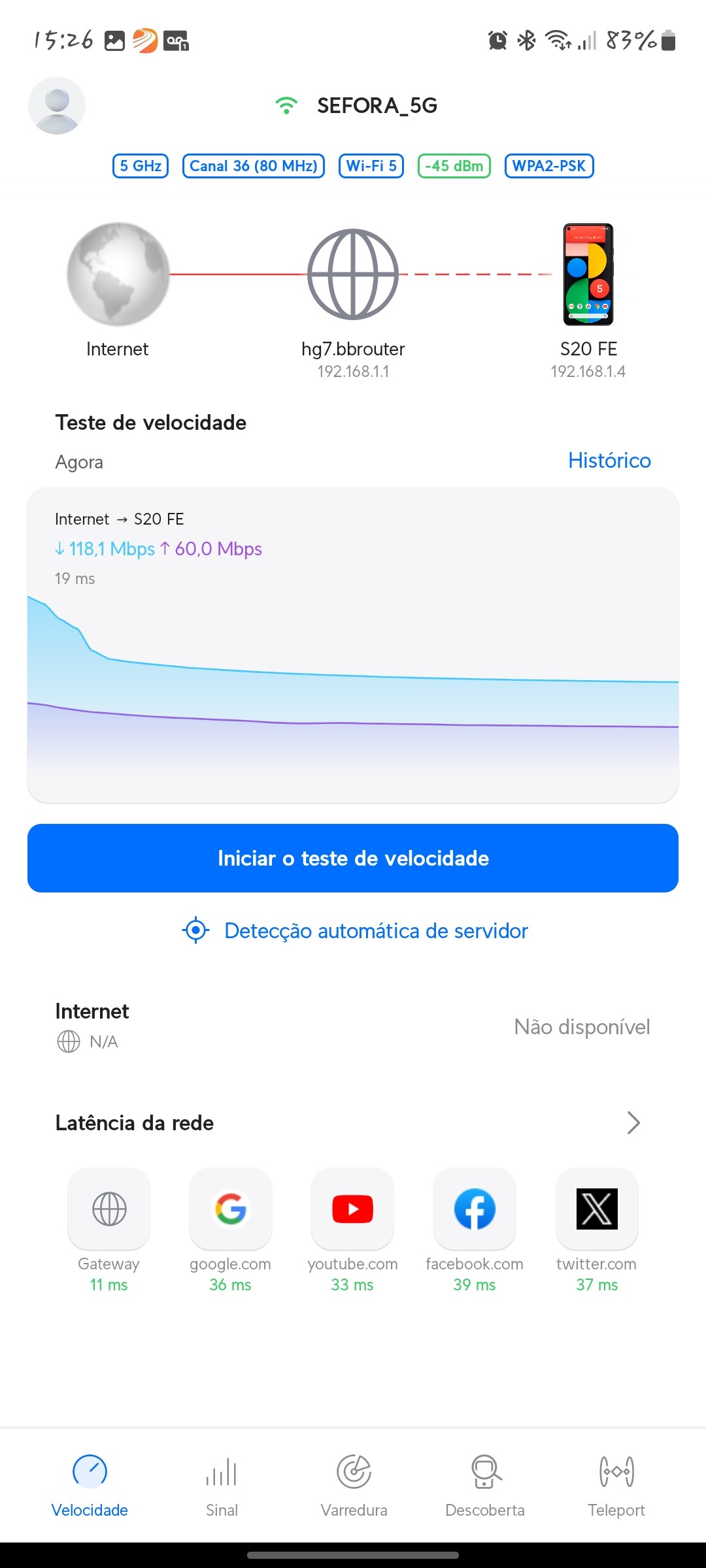Open the google.com latency tile
Image resolution: width=706 pixels, height=1568 pixels.
point(231,1209)
